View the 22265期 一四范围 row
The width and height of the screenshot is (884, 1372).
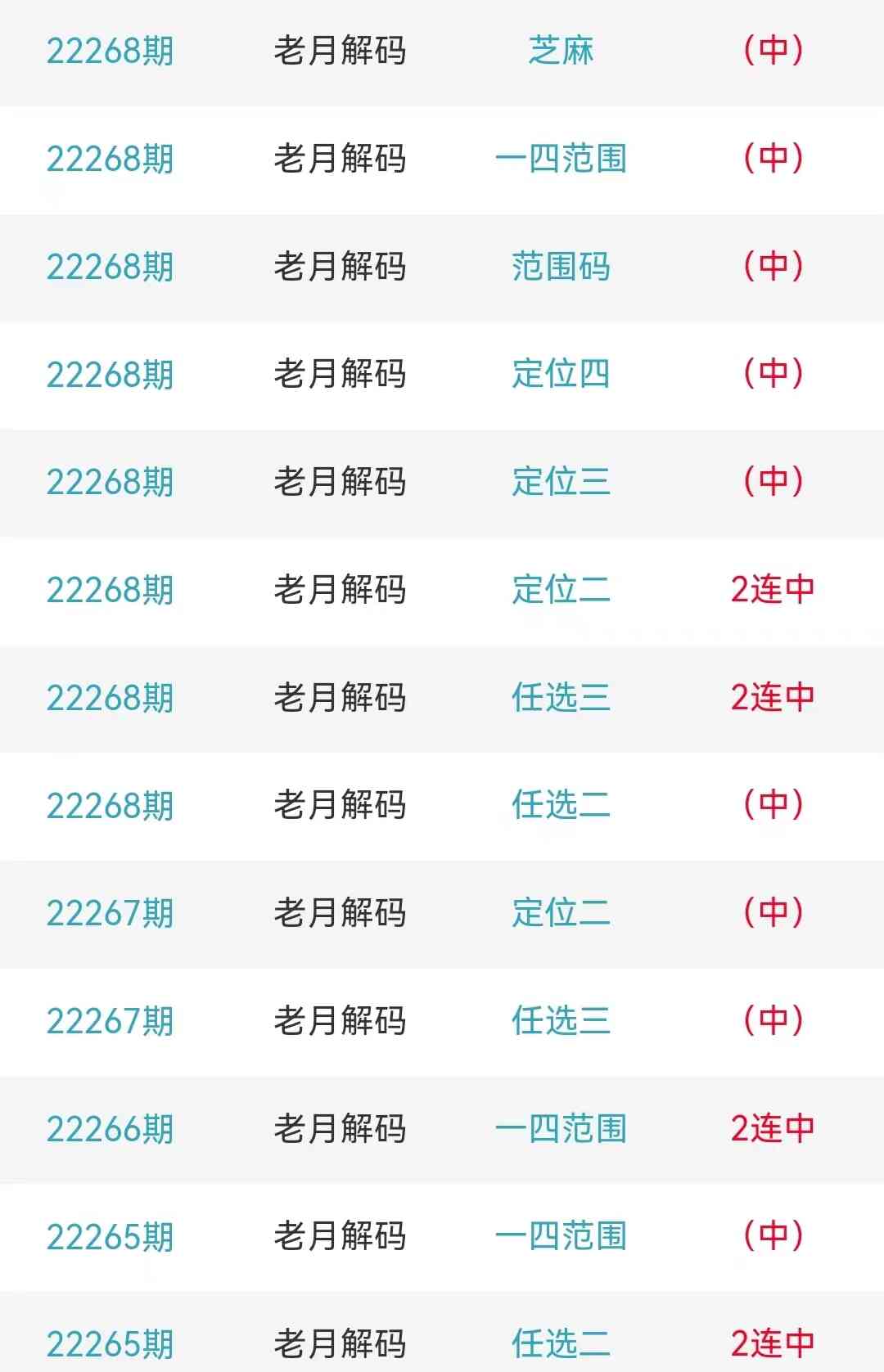(x=561, y=1236)
